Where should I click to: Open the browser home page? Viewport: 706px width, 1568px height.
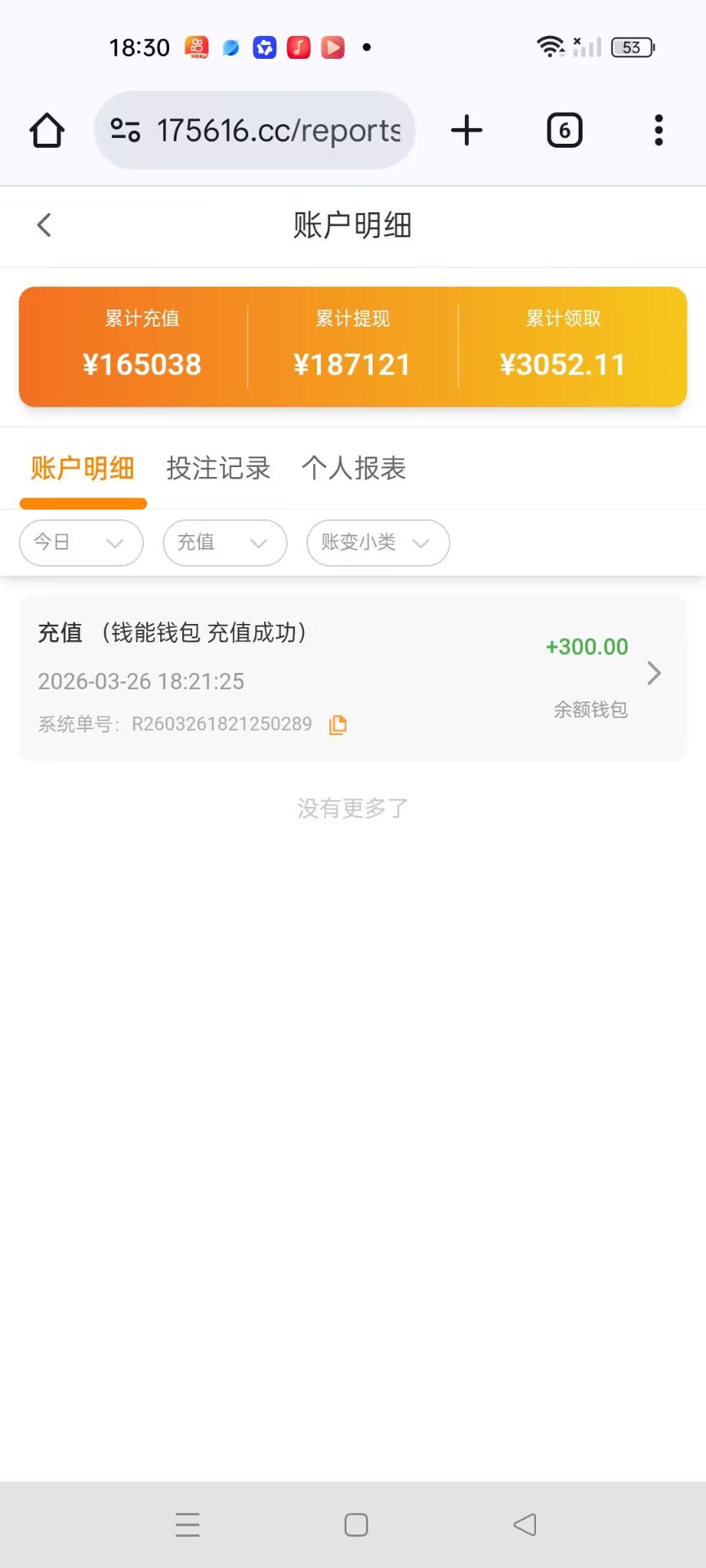click(x=47, y=131)
